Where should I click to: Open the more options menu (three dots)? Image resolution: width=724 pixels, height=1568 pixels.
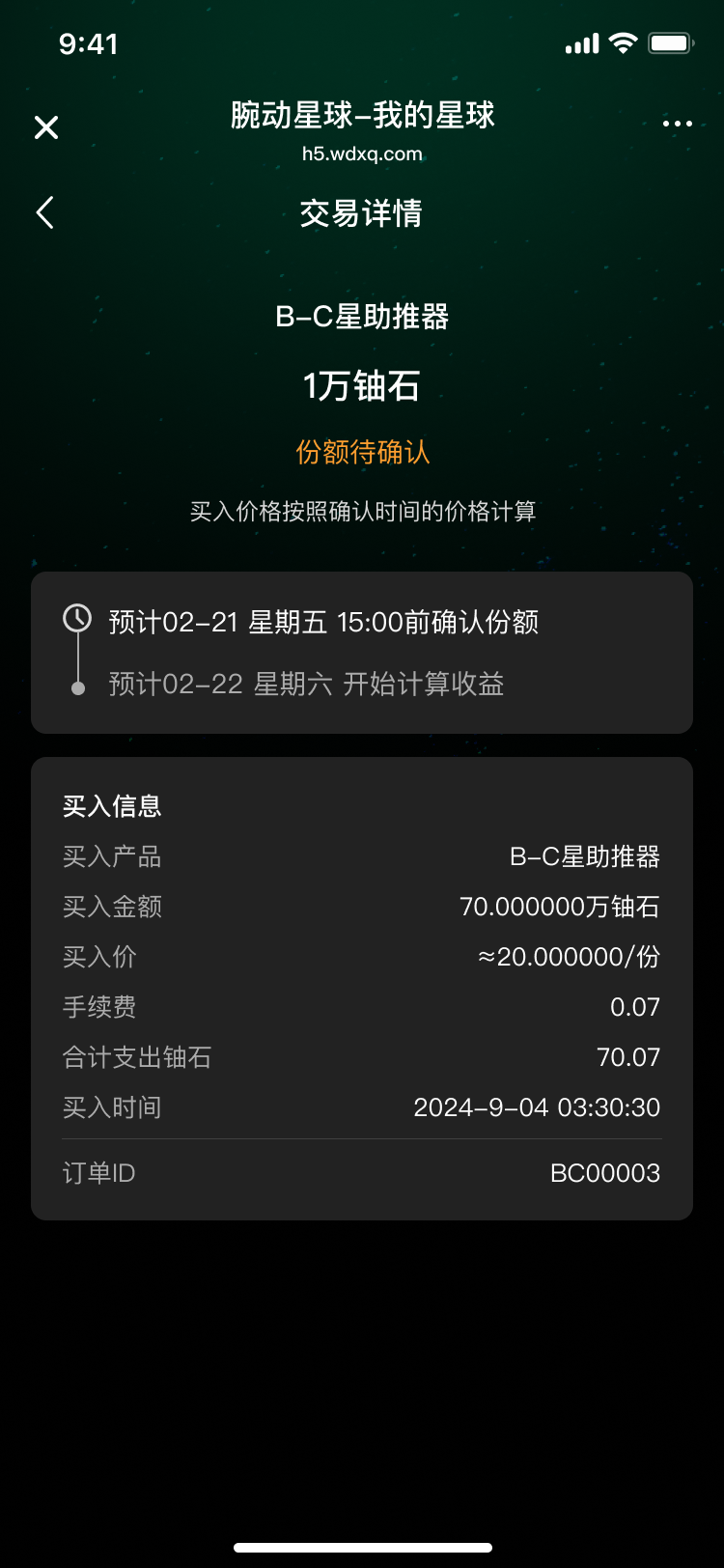tap(678, 125)
